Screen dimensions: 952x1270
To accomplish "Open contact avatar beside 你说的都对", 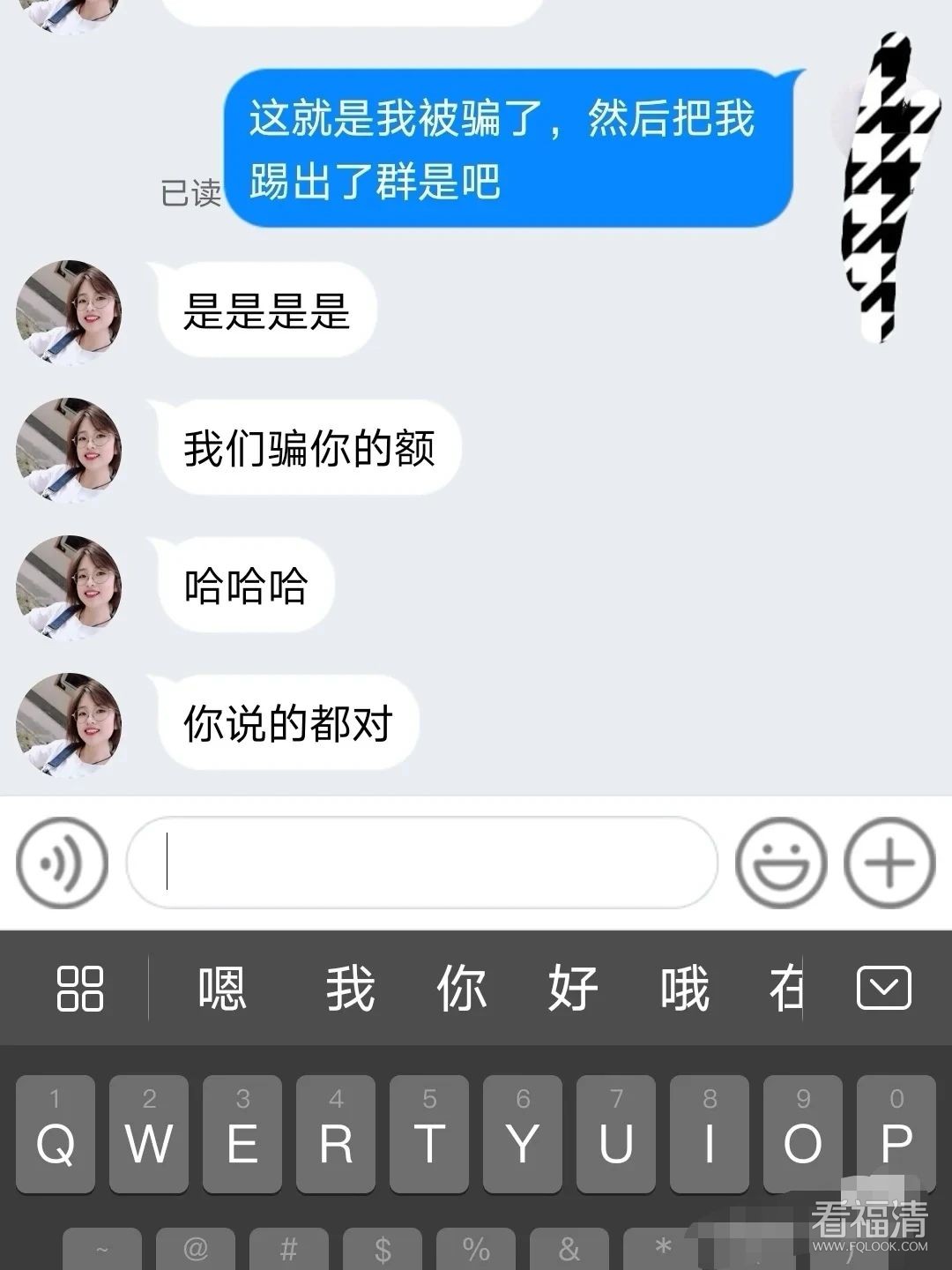I will pyautogui.click(x=69, y=725).
